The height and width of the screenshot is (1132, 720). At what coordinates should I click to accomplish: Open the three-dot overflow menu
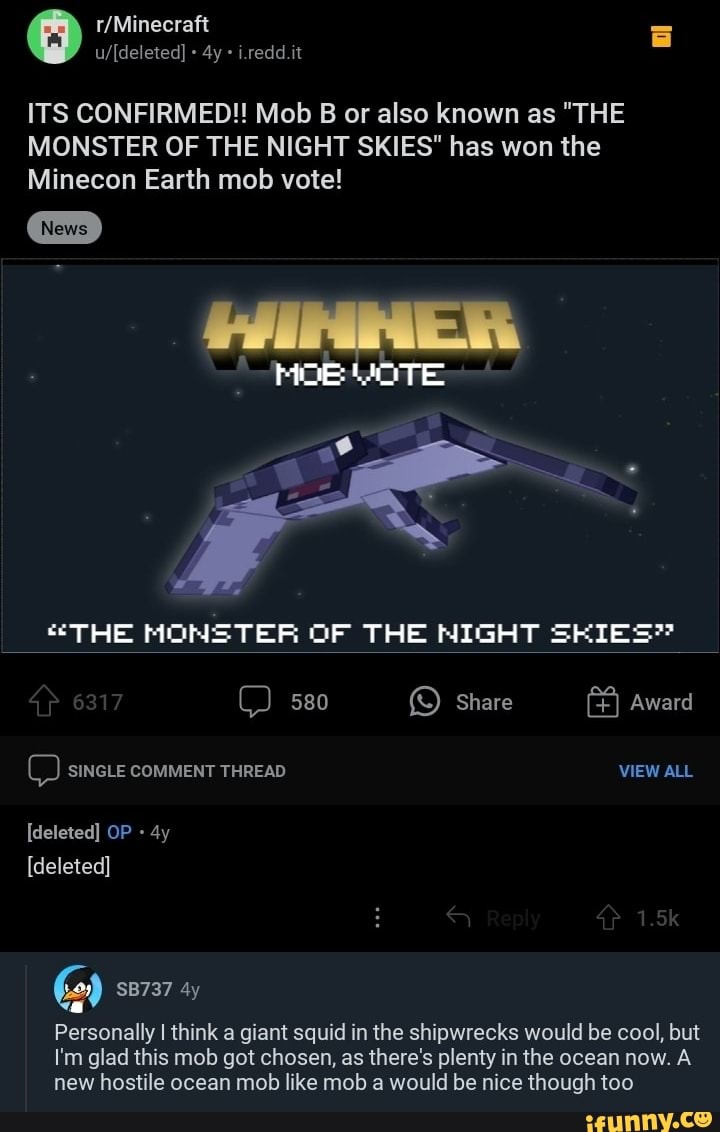coord(377,917)
